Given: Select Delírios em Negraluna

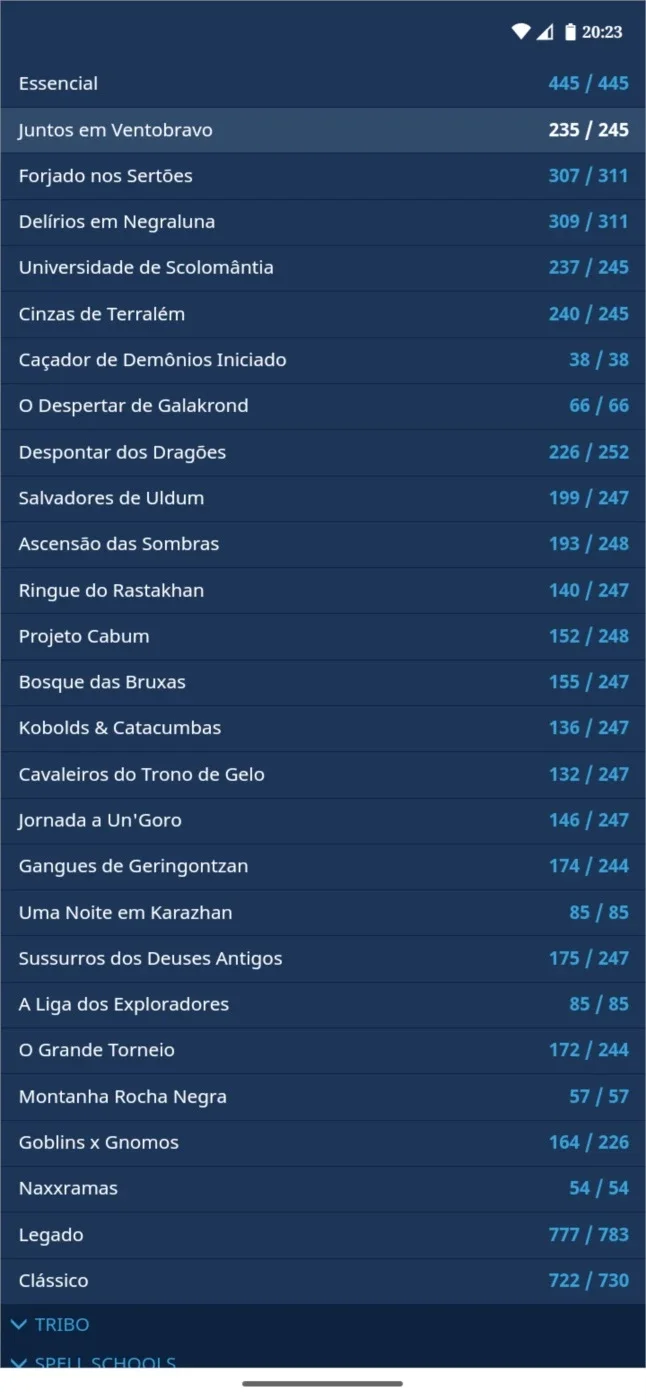Looking at the screenshot, I should click(x=323, y=222).
